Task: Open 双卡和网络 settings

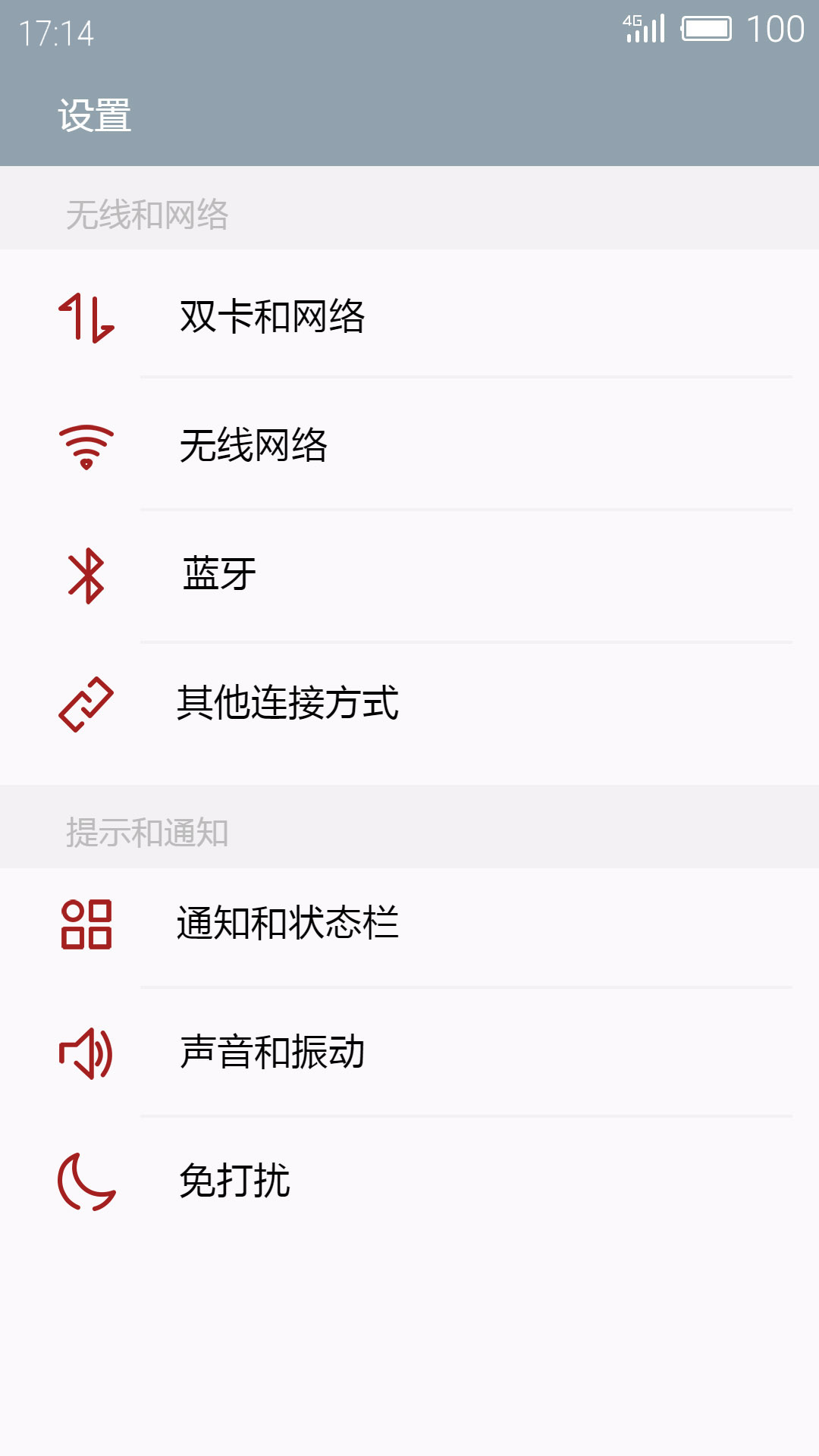Action: [409, 316]
